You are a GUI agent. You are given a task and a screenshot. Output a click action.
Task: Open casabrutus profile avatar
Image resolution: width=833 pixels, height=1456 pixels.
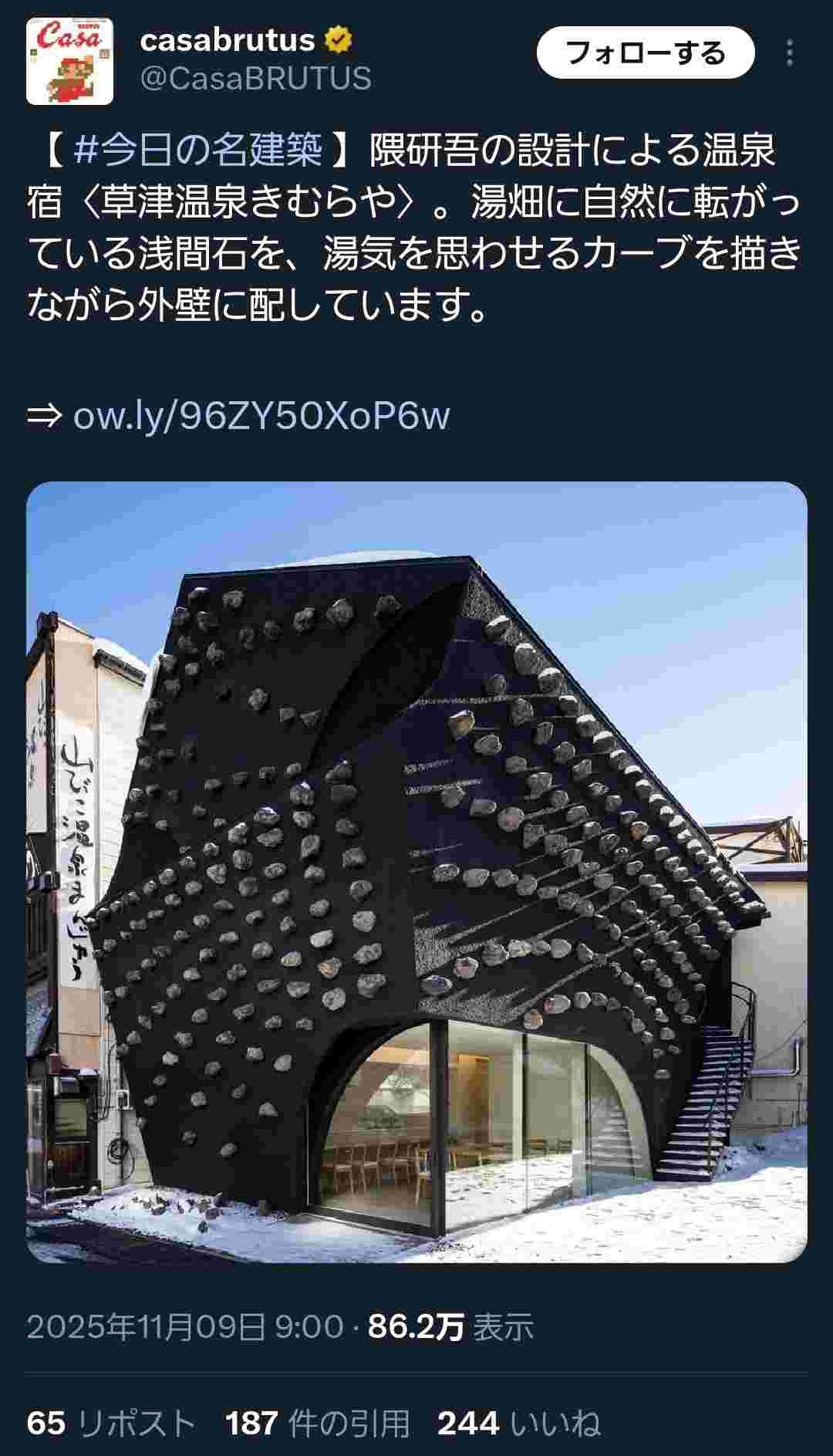point(69,61)
